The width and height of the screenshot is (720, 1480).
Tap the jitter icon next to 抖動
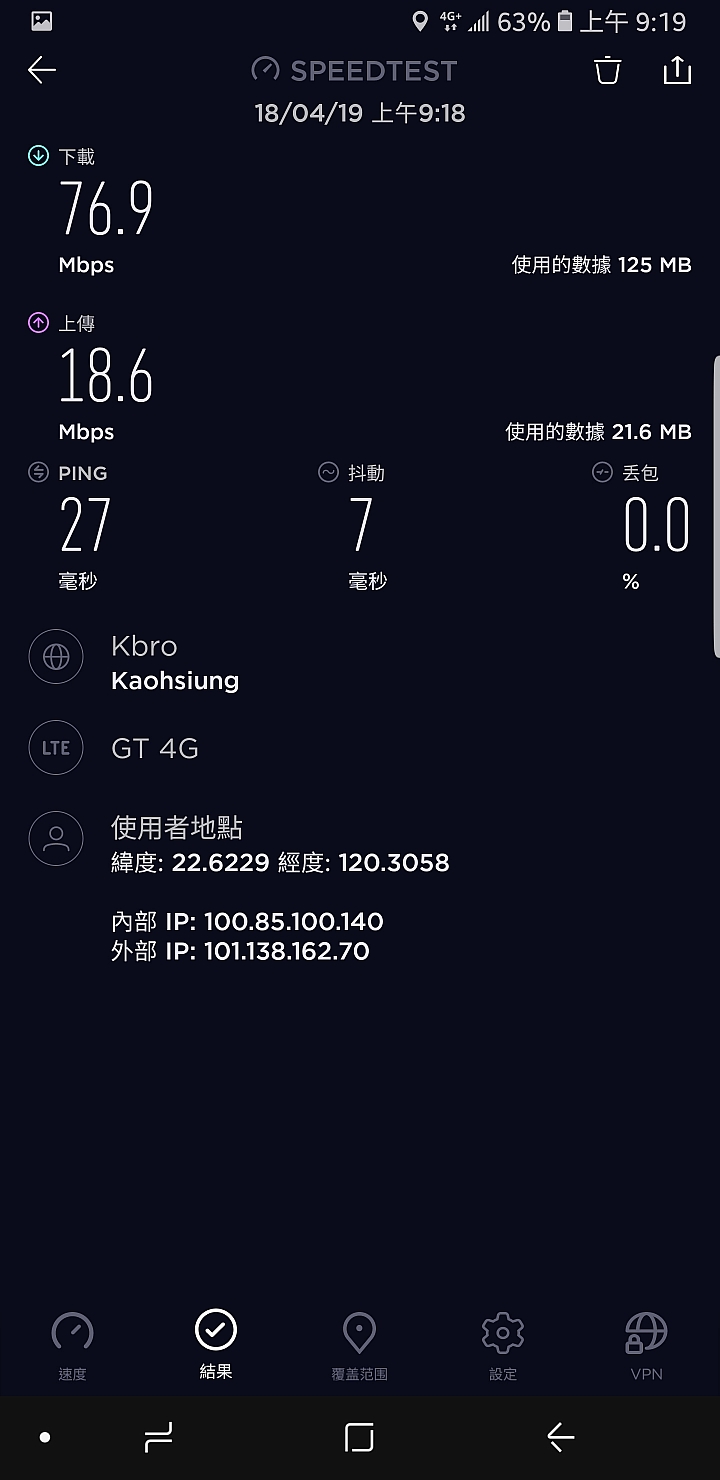327,472
